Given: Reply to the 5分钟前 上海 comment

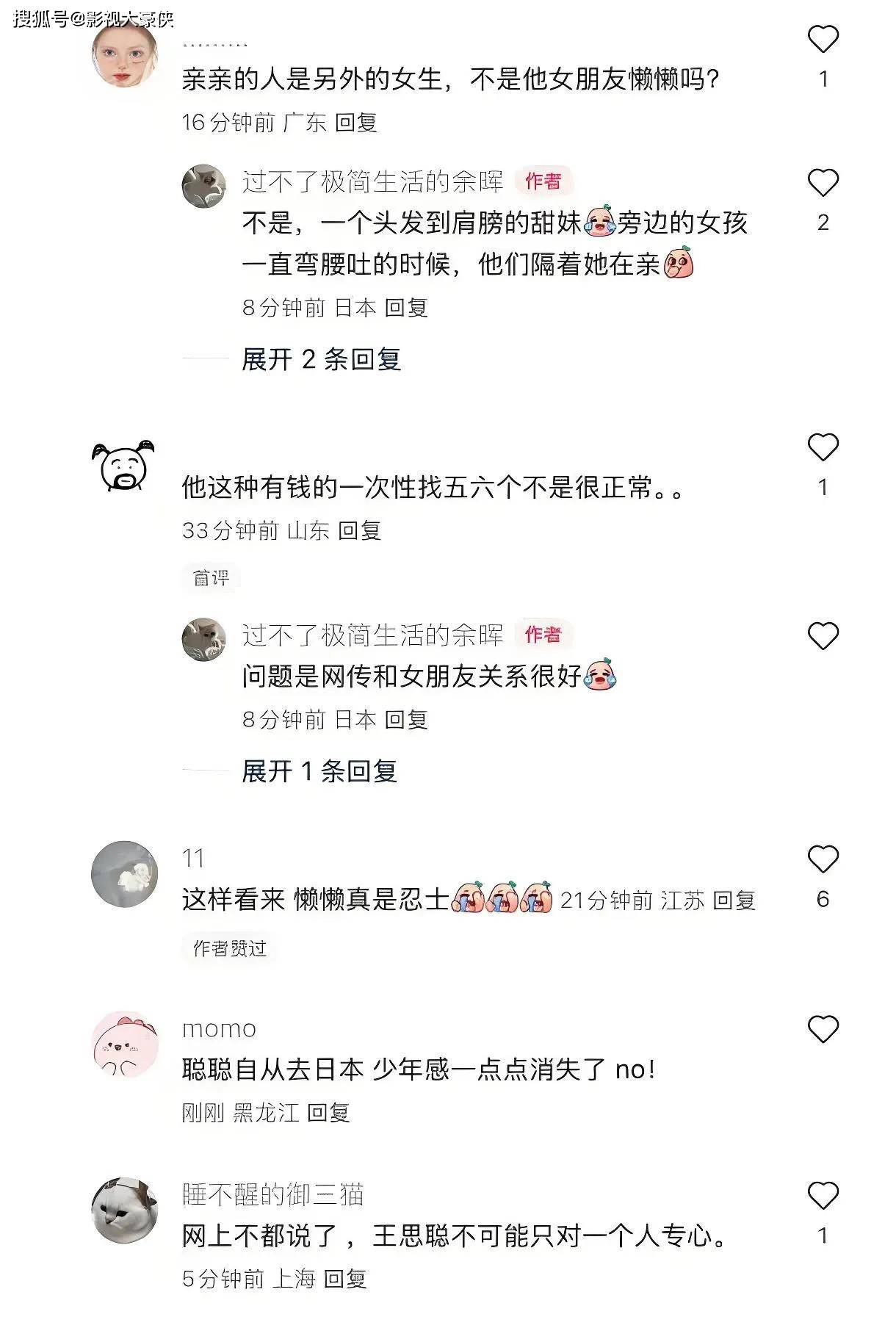Looking at the screenshot, I should click(345, 1280).
